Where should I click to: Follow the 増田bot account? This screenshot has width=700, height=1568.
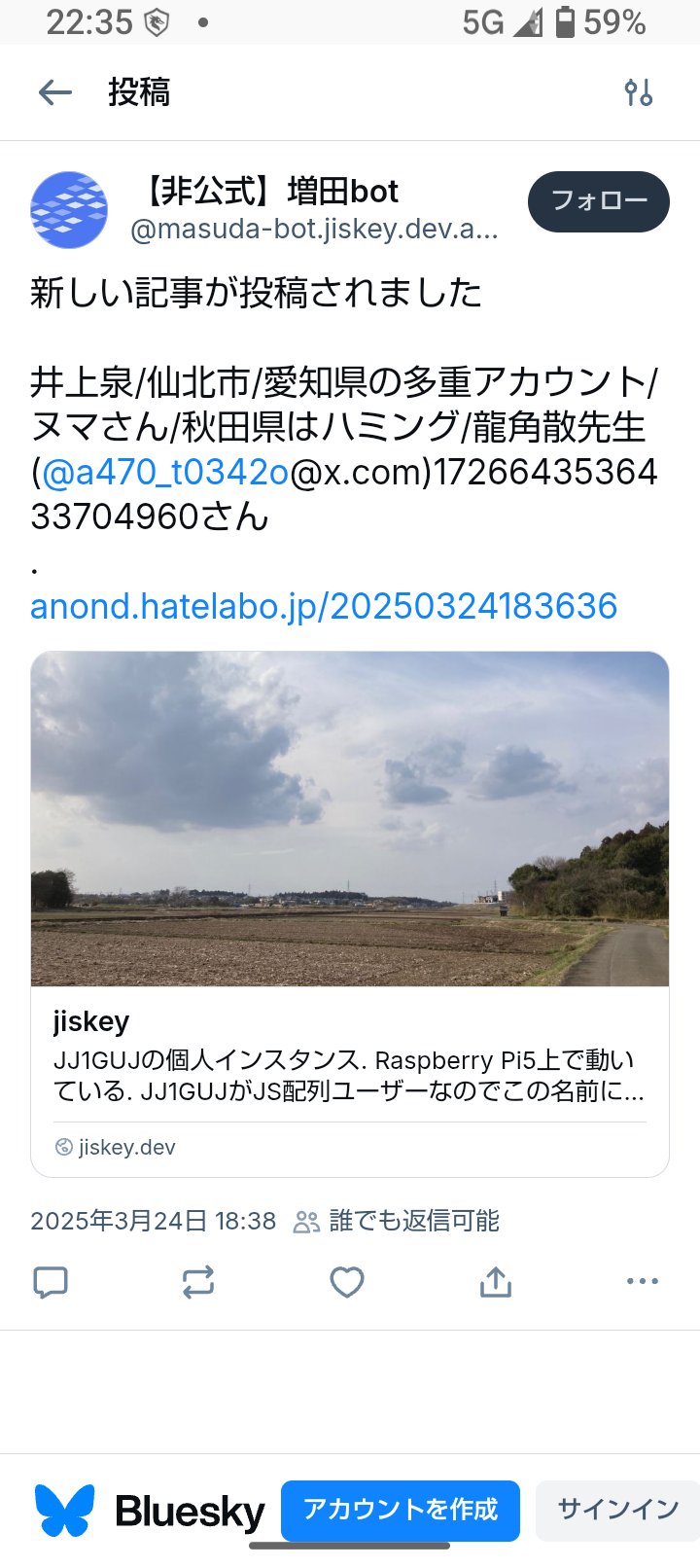pos(598,201)
